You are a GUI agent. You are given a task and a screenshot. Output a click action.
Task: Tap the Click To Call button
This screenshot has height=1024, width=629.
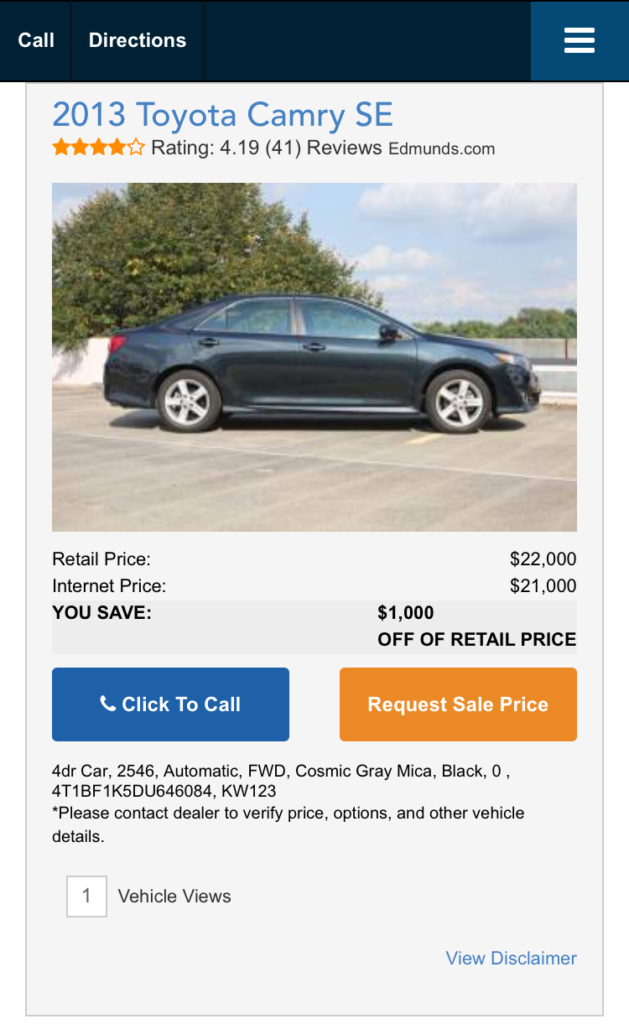click(x=170, y=704)
